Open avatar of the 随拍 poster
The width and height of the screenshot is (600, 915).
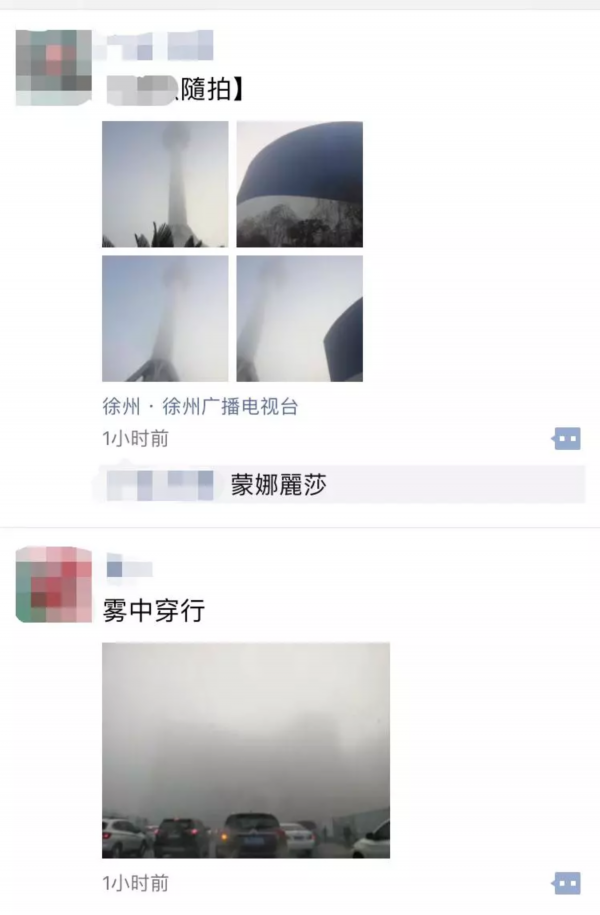(54, 67)
